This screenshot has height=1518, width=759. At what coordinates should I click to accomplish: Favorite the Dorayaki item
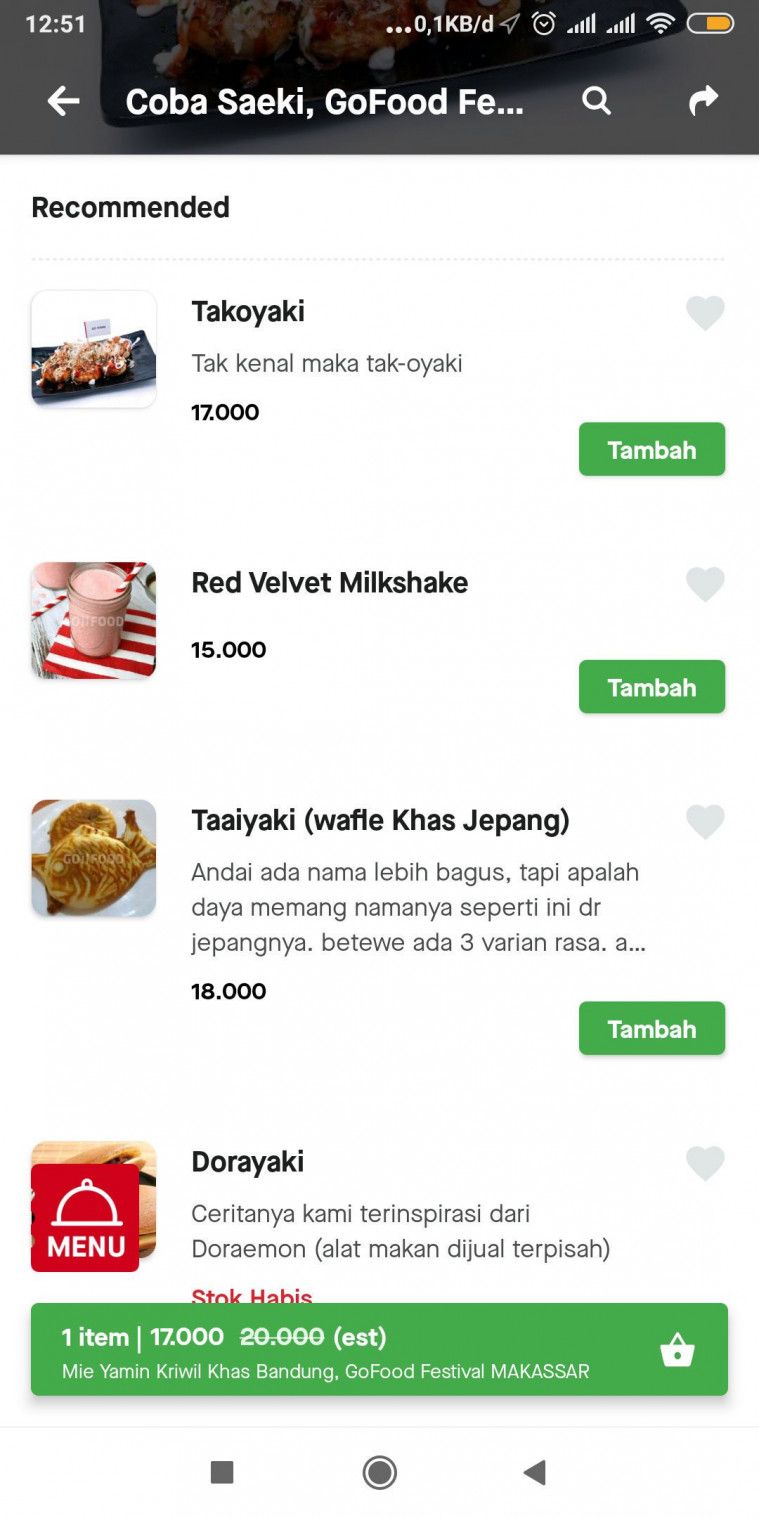706,1162
